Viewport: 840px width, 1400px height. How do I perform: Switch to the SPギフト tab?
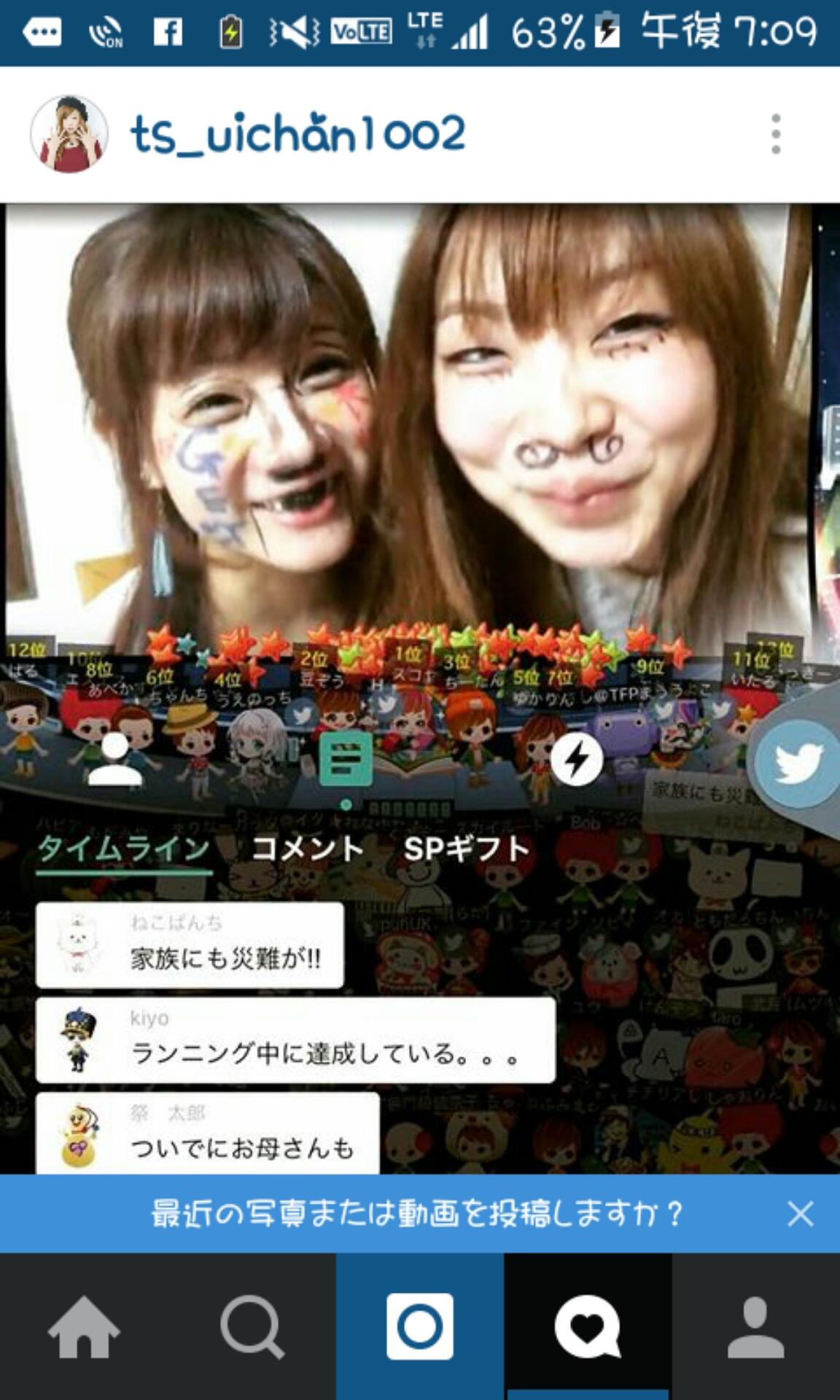464,847
